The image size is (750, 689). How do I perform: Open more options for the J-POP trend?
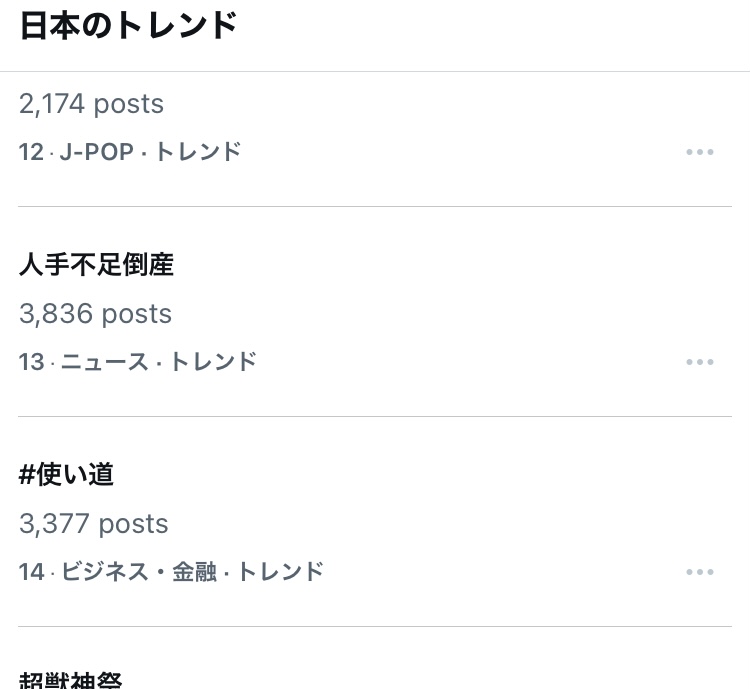699,152
